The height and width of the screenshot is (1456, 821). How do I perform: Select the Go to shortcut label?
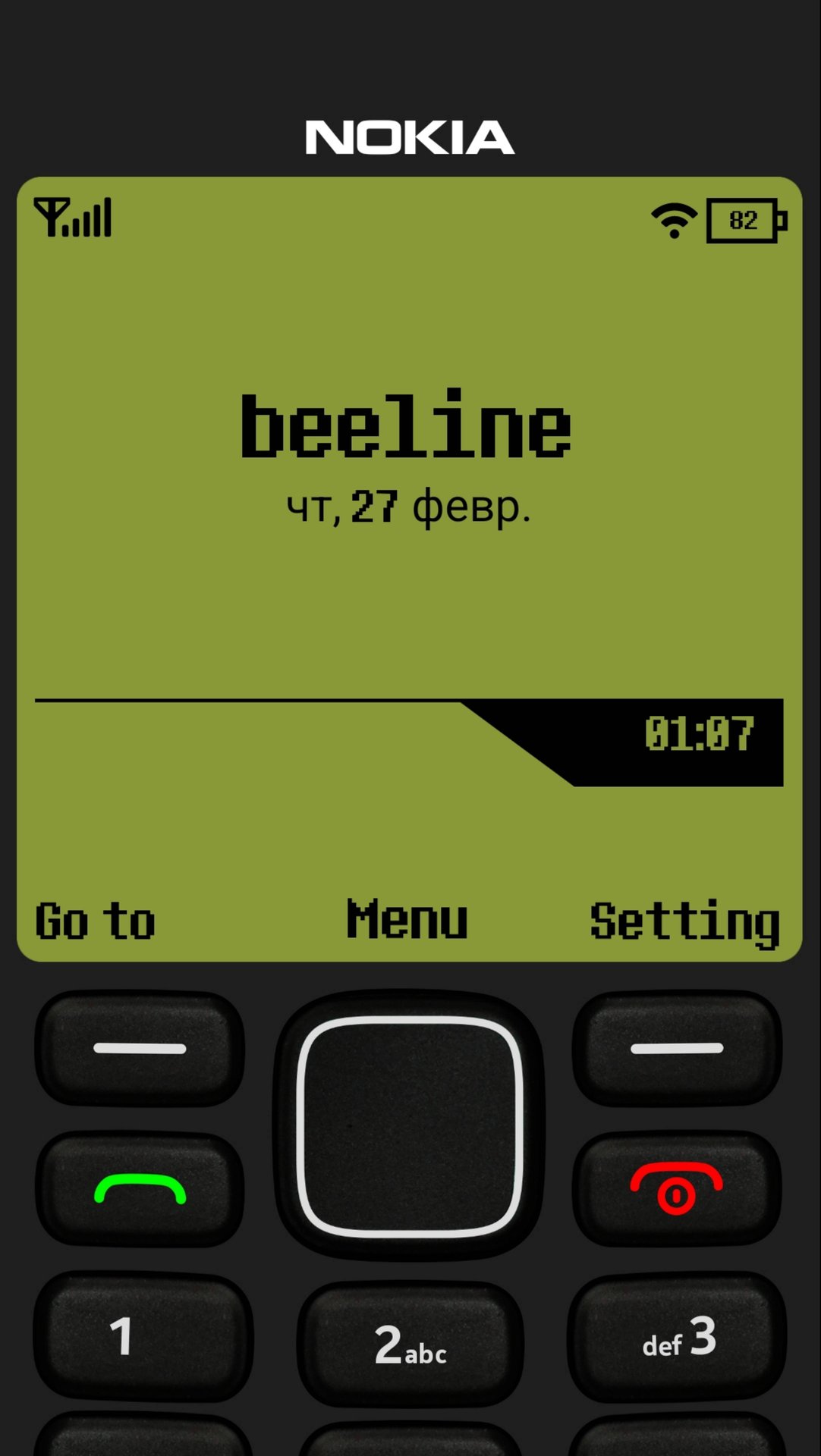96,921
